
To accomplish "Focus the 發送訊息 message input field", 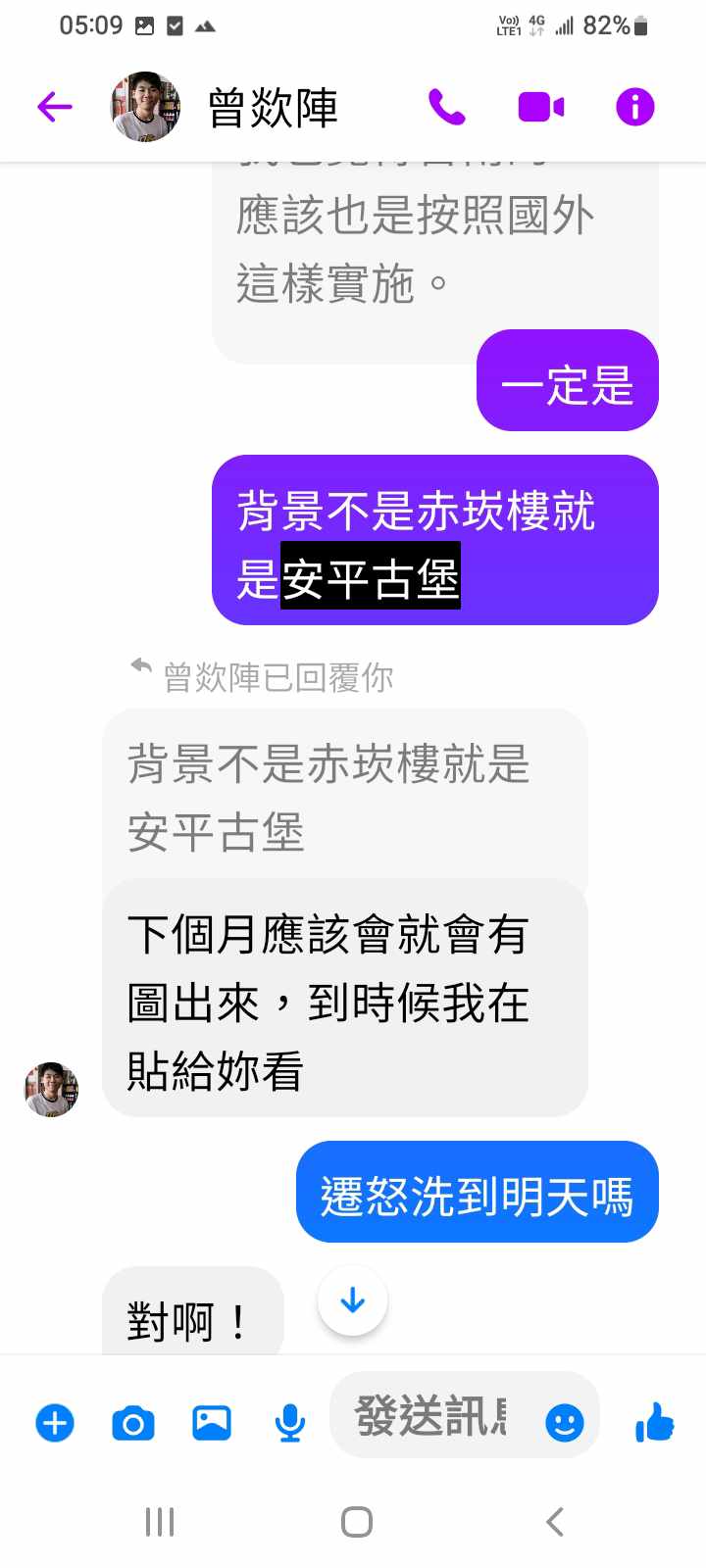I will tap(431, 1416).
